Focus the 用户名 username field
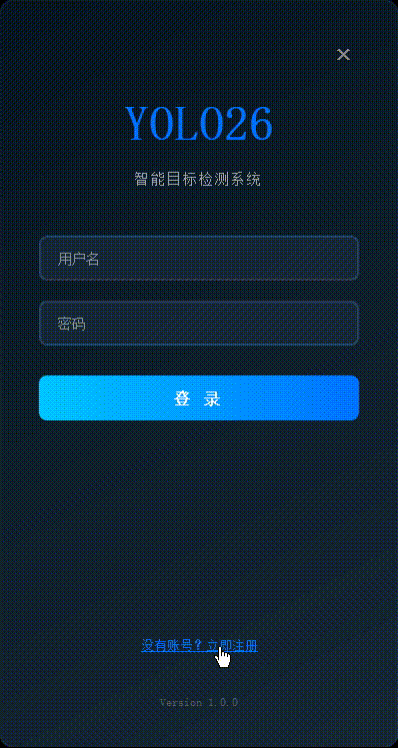The width and height of the screenshot is (398, 748). tap(199, 258)
